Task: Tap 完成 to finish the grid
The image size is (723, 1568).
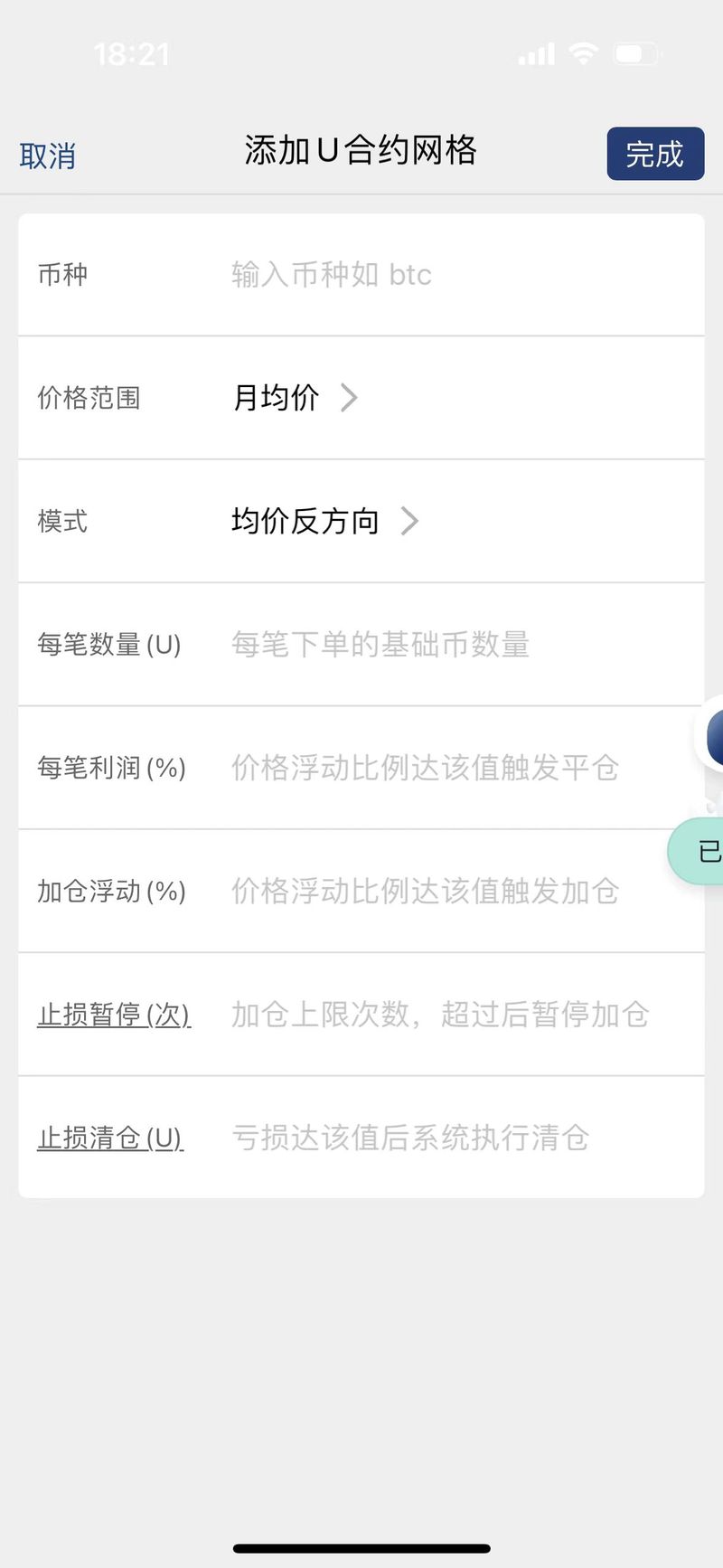Action: [655, 154]
